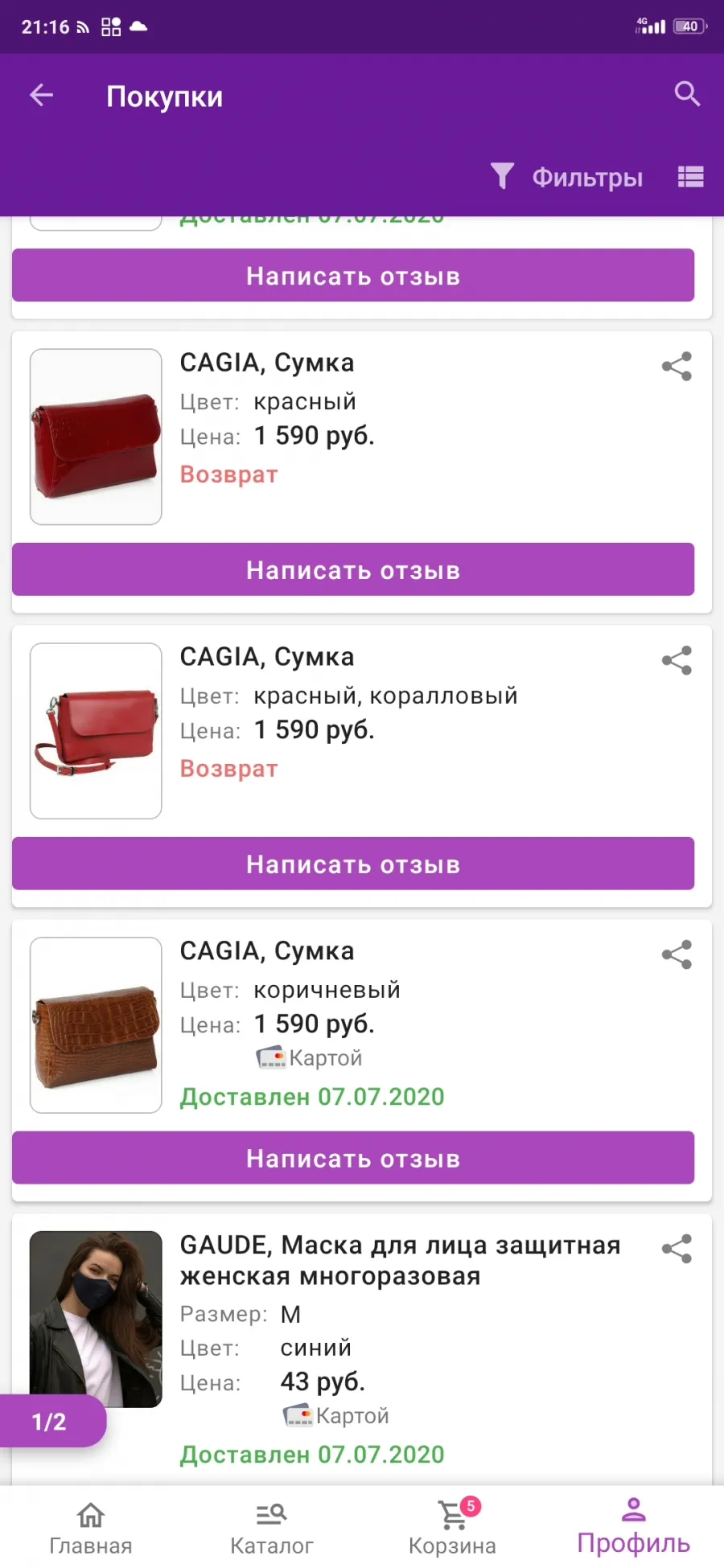Image resolution: width=724 pixels, height=1568 pixels.
Task: Share the красный, коралловый CAGIA bag
Action: click(x=677, y=661)
